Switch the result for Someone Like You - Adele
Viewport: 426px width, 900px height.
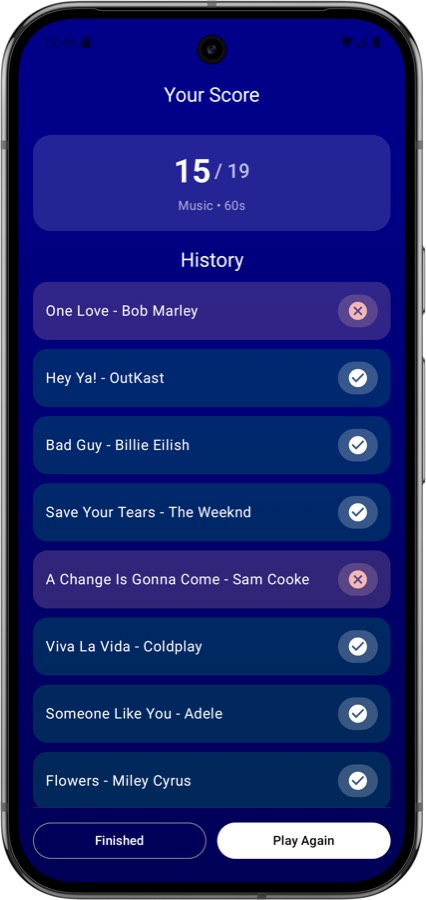coord(358,713)
